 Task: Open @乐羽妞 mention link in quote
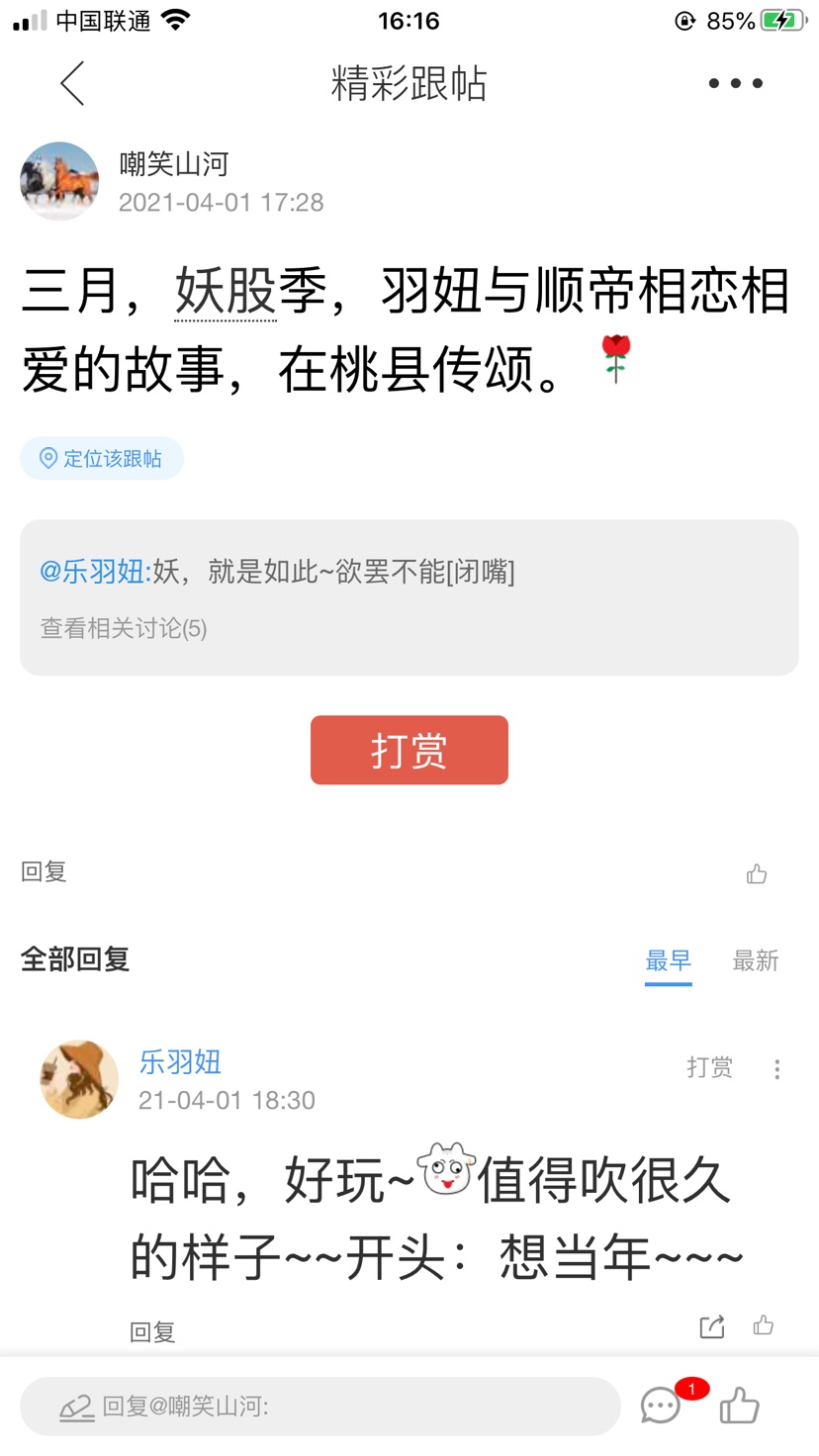92,572
